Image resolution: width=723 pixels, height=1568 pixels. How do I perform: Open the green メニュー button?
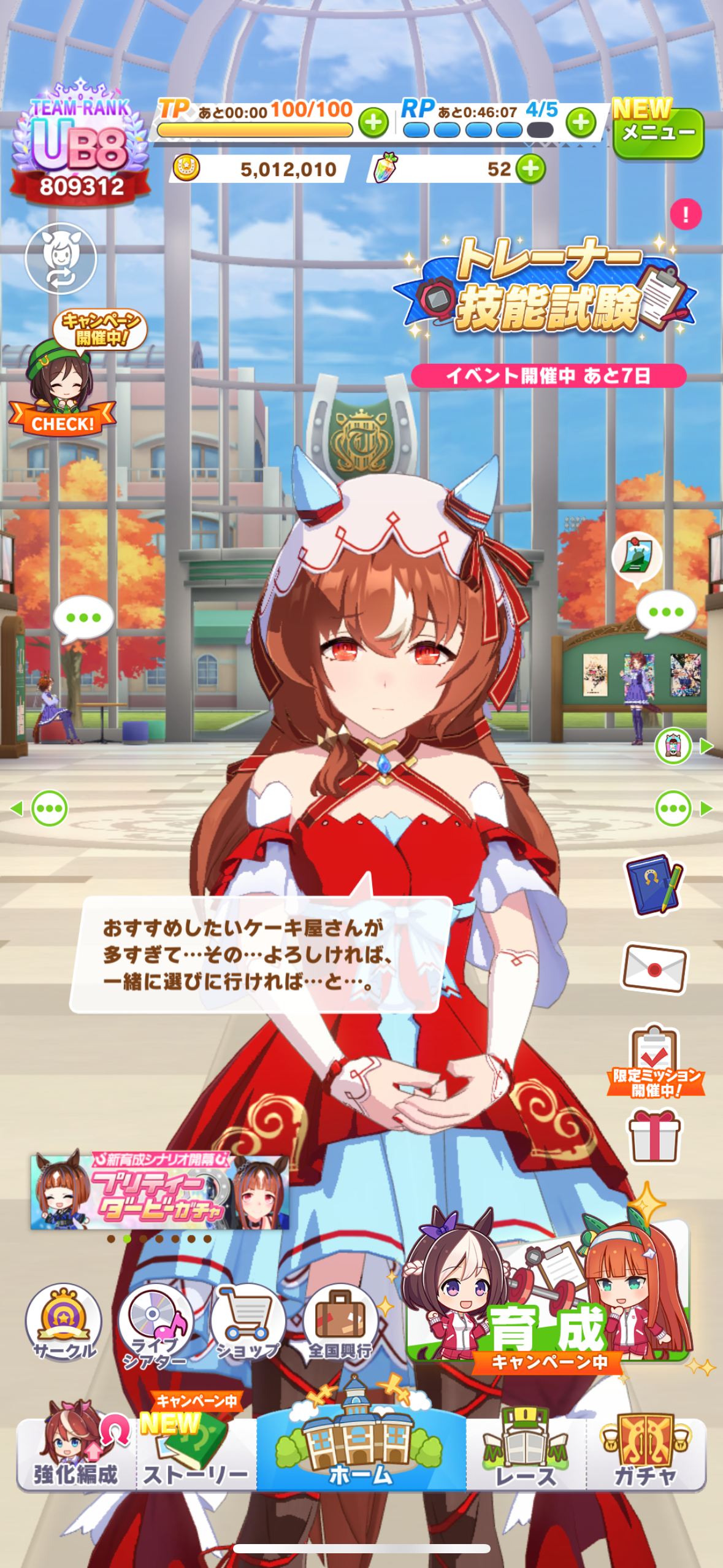click(658, 133)
